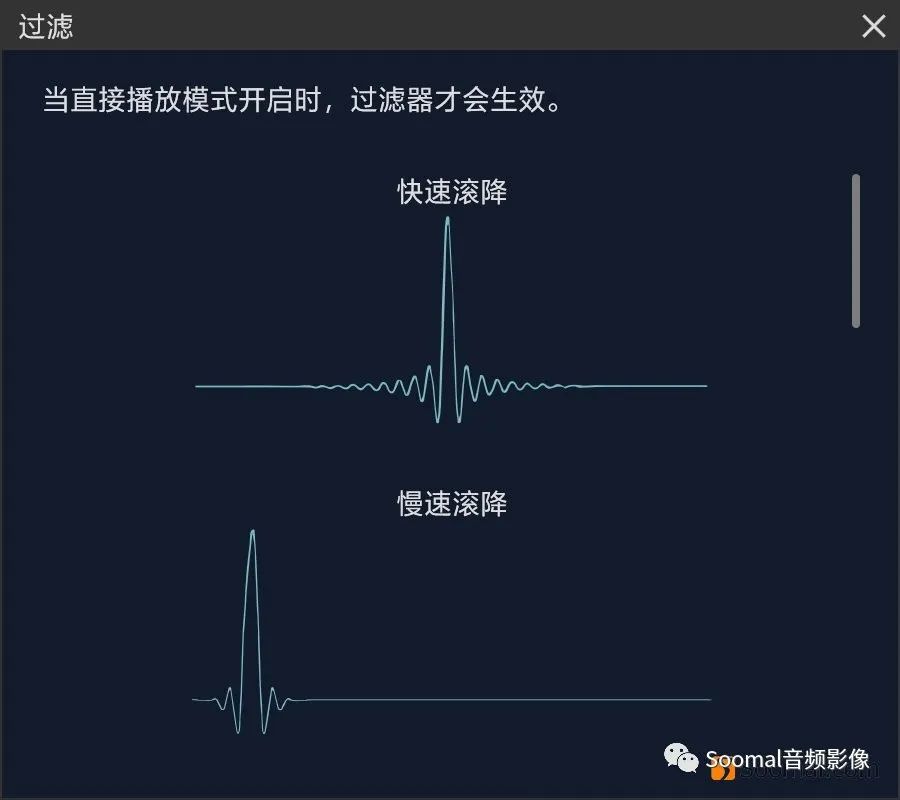Close the 过滤 dialog
The image size is (900, 800).
[x=874, y=26]
